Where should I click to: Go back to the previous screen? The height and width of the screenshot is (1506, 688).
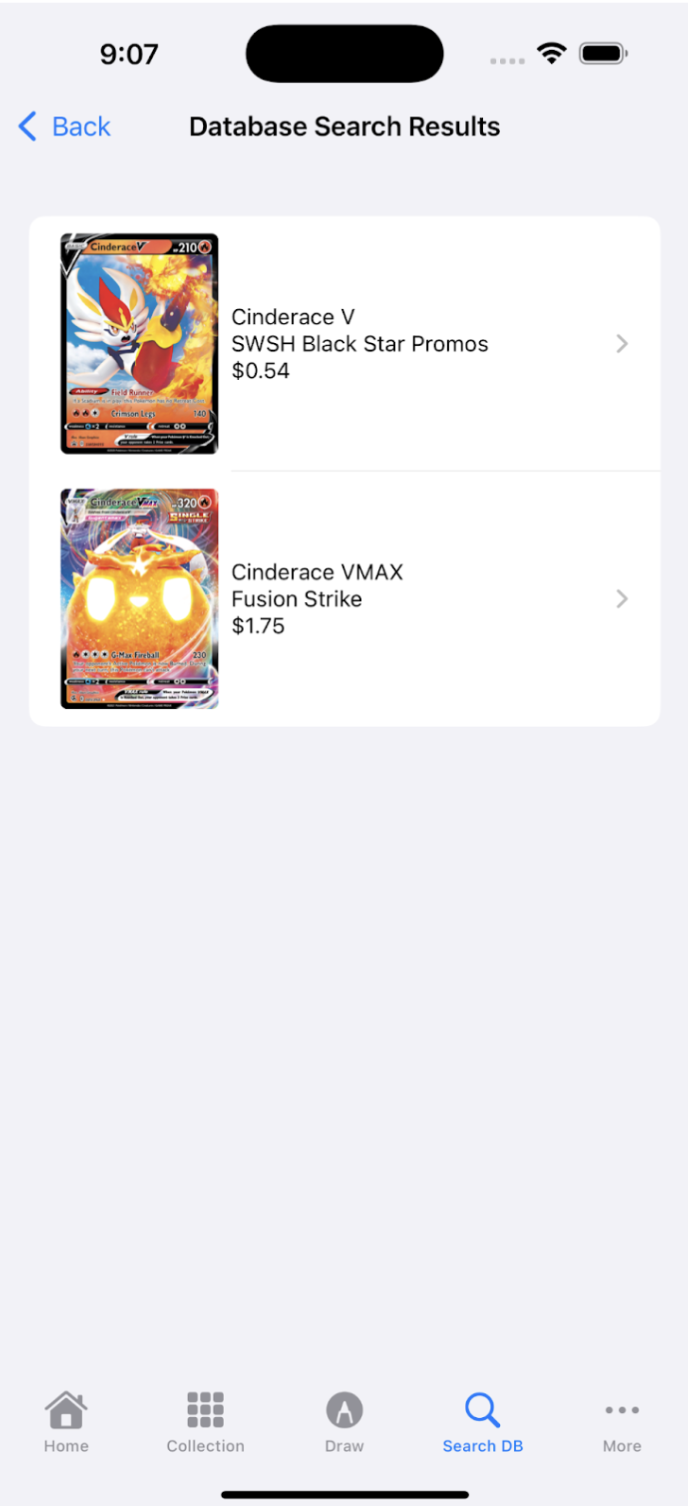coord(65,127)
